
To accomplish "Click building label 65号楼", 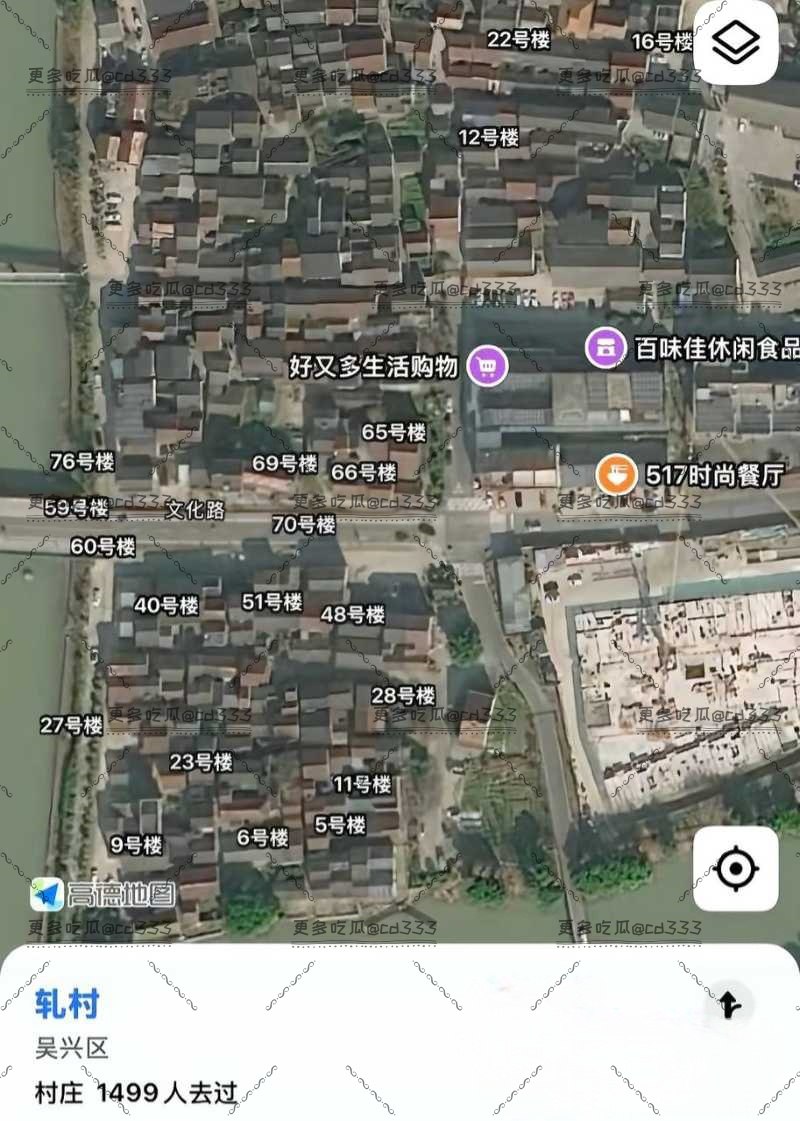I will (394, 433).
